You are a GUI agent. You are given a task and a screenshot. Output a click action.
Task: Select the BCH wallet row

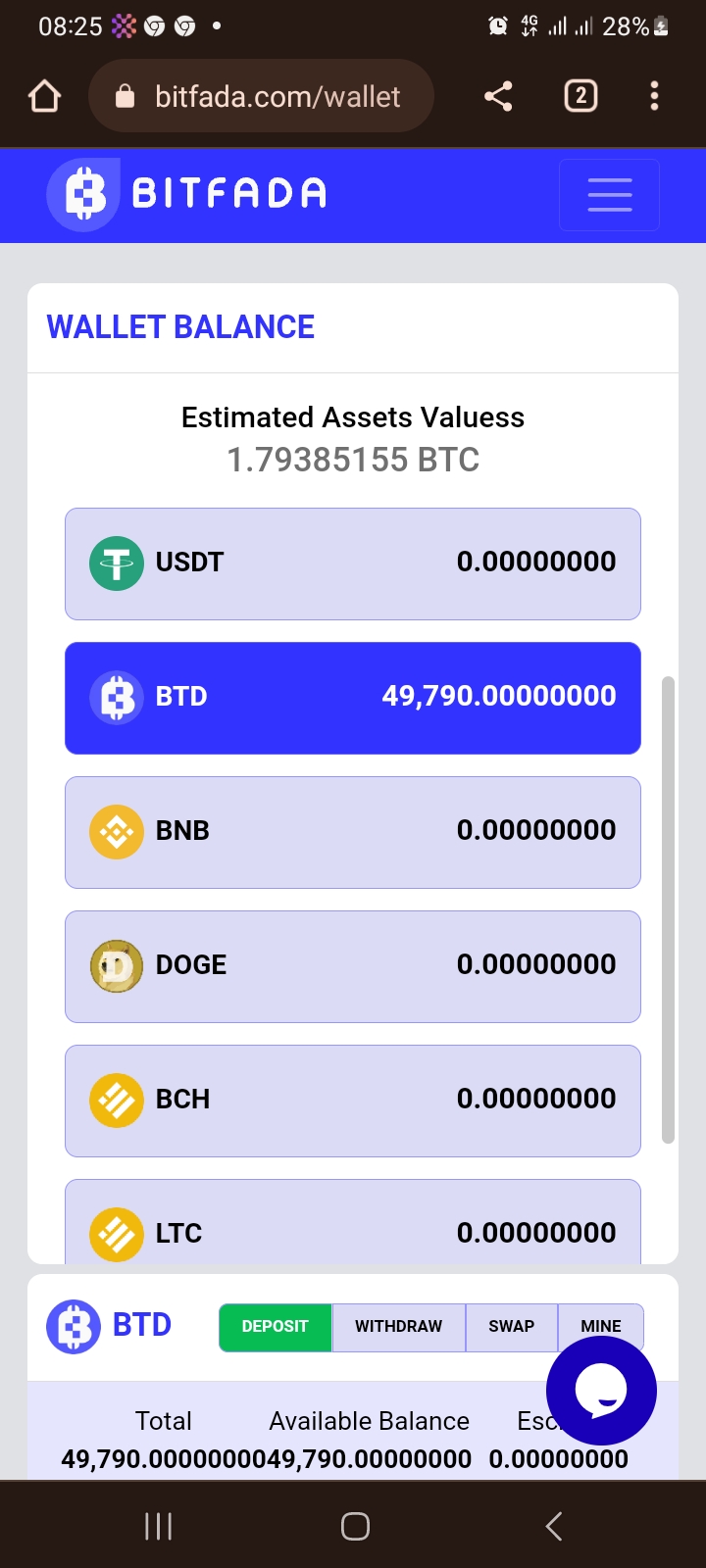tap(353, 1101)
